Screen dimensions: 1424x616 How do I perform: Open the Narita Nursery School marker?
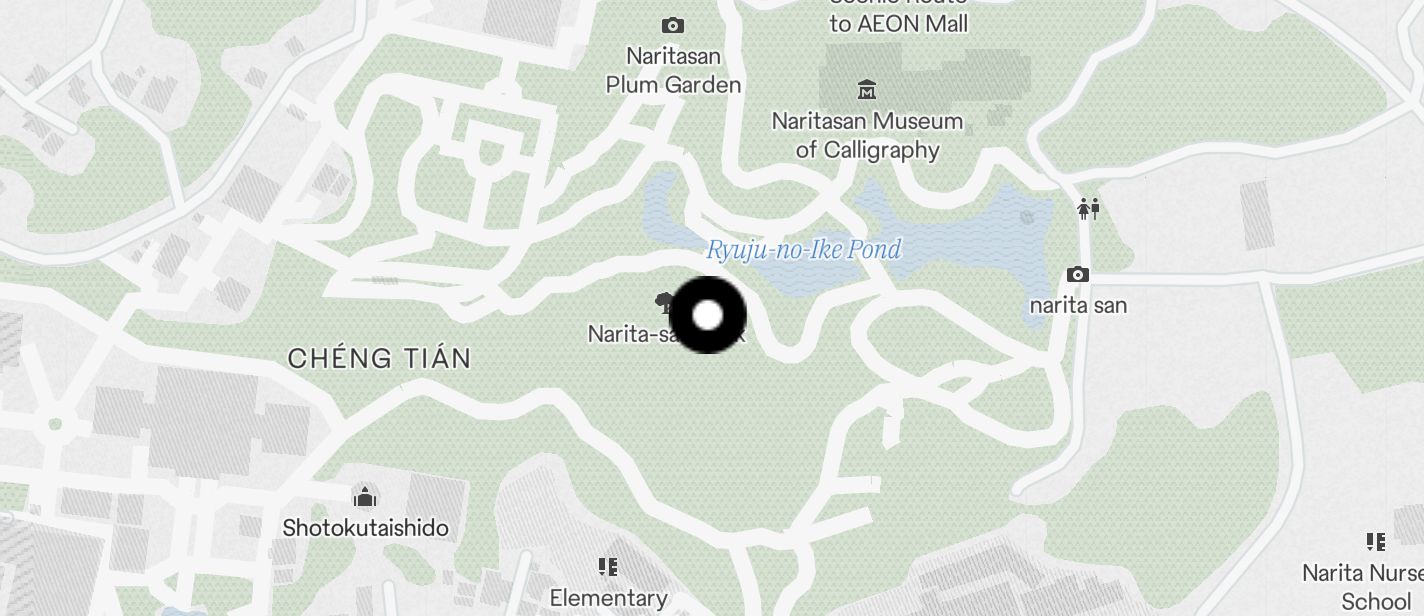[1376, 542]
